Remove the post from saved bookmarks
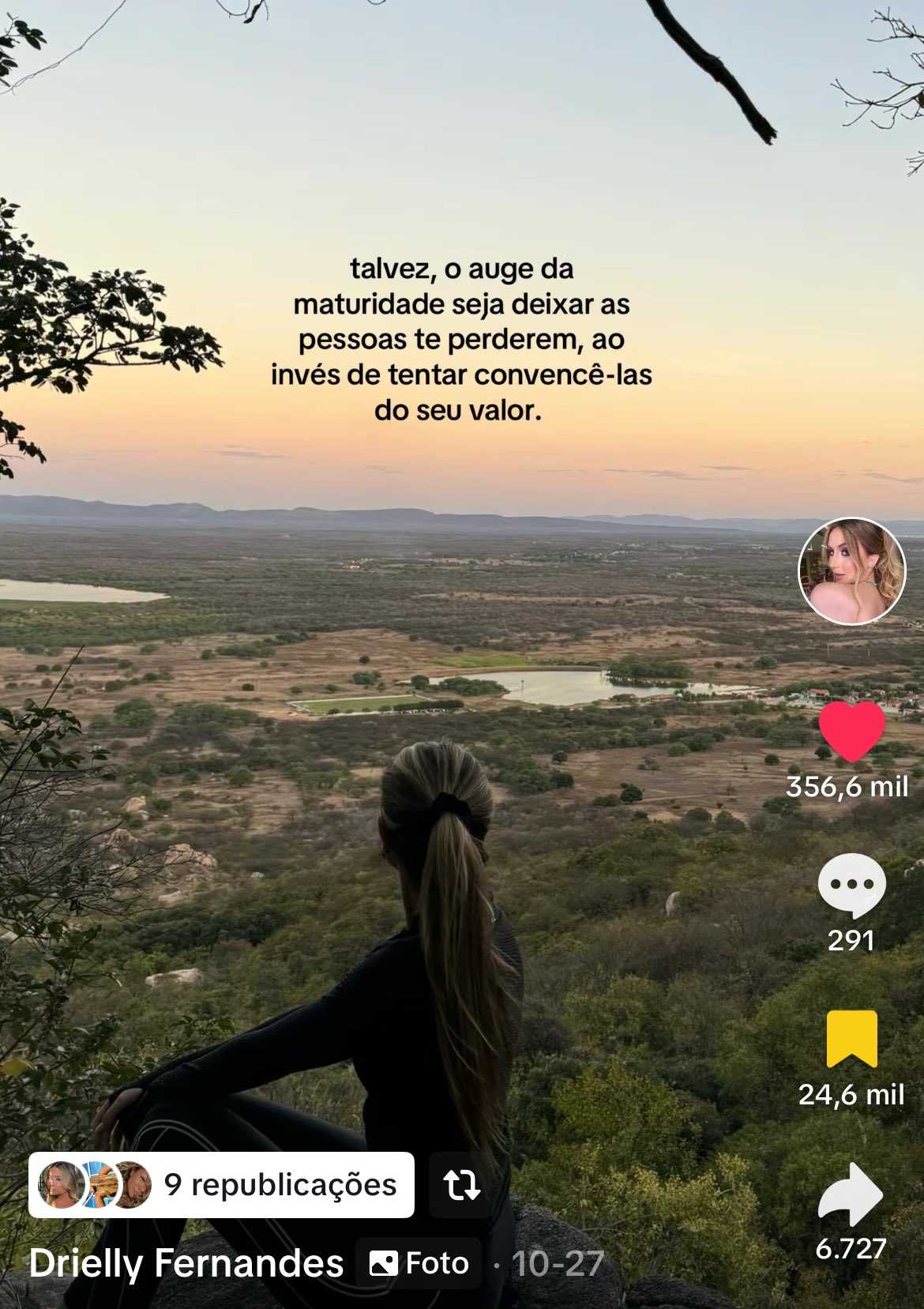Screen dimensions: 924x1309 click(851, 1039)
